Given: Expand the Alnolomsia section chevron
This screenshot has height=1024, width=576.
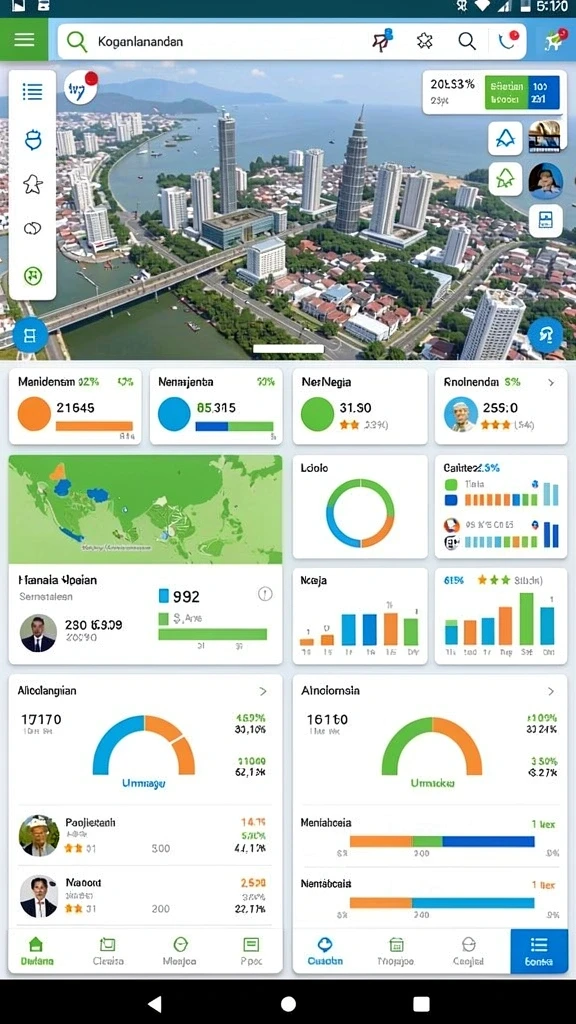Looking at the screenshot, I should coord(551,691).
